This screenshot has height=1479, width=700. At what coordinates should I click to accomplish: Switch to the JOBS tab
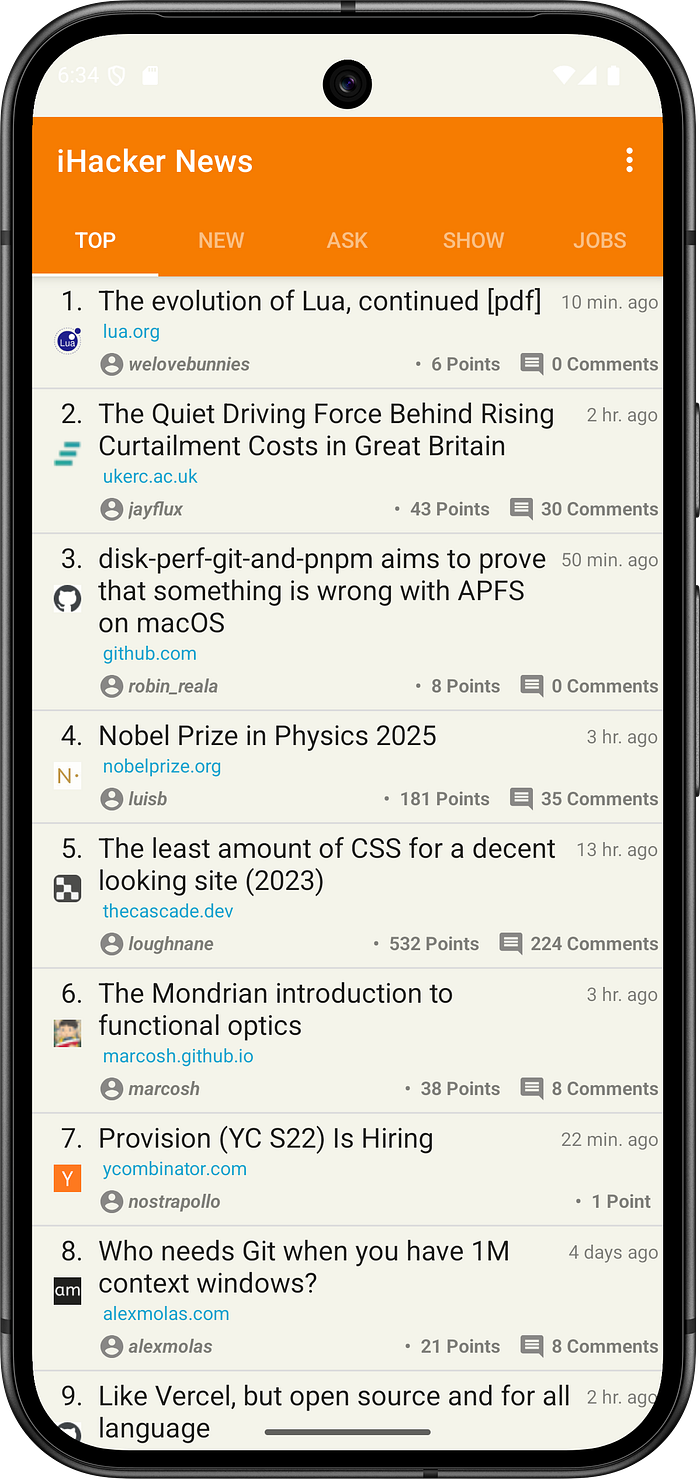600,240
